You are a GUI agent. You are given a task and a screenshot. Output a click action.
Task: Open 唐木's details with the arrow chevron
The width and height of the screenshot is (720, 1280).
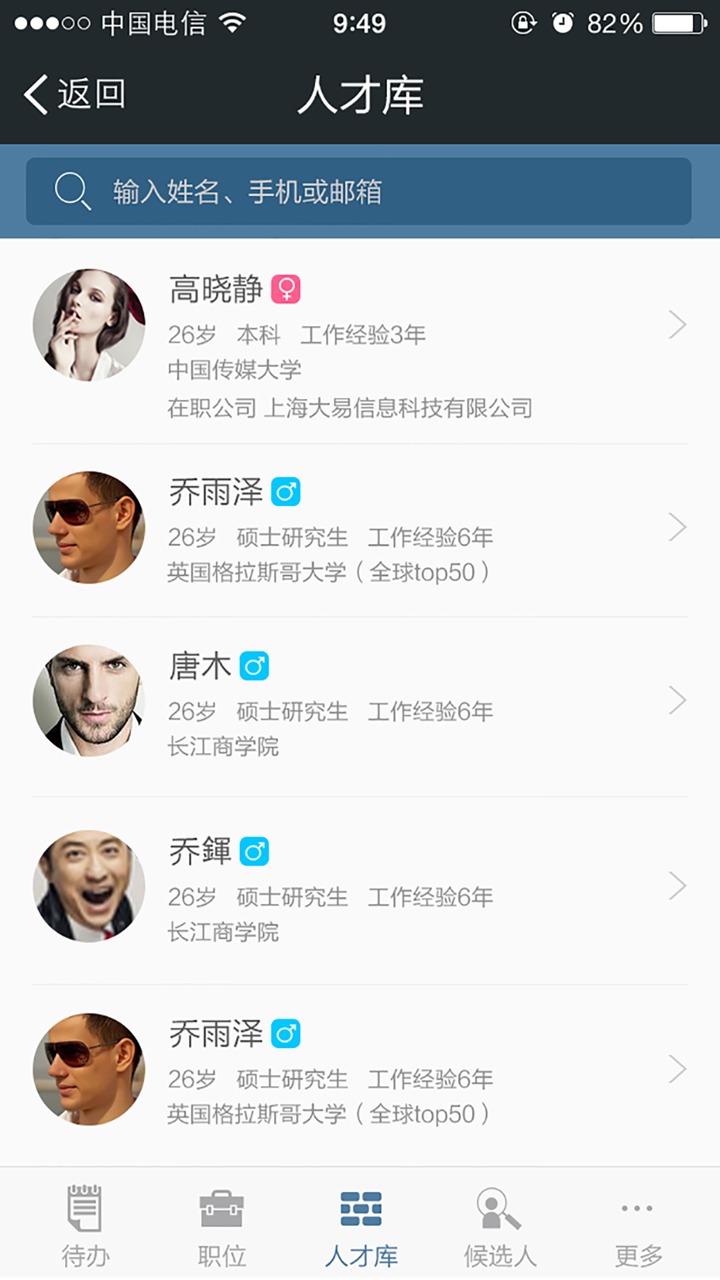[675, 700]
